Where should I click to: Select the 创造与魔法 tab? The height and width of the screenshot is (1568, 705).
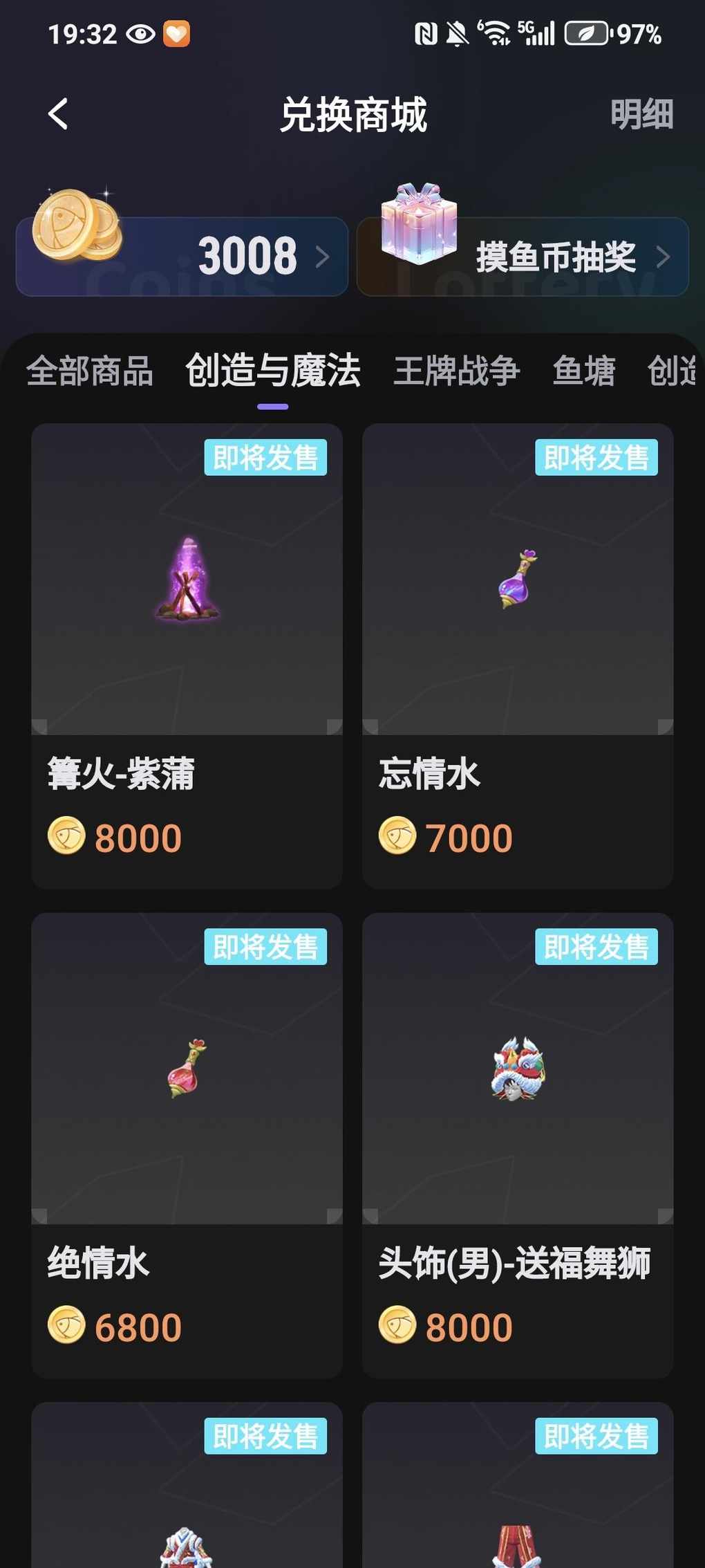coord(272,371)
